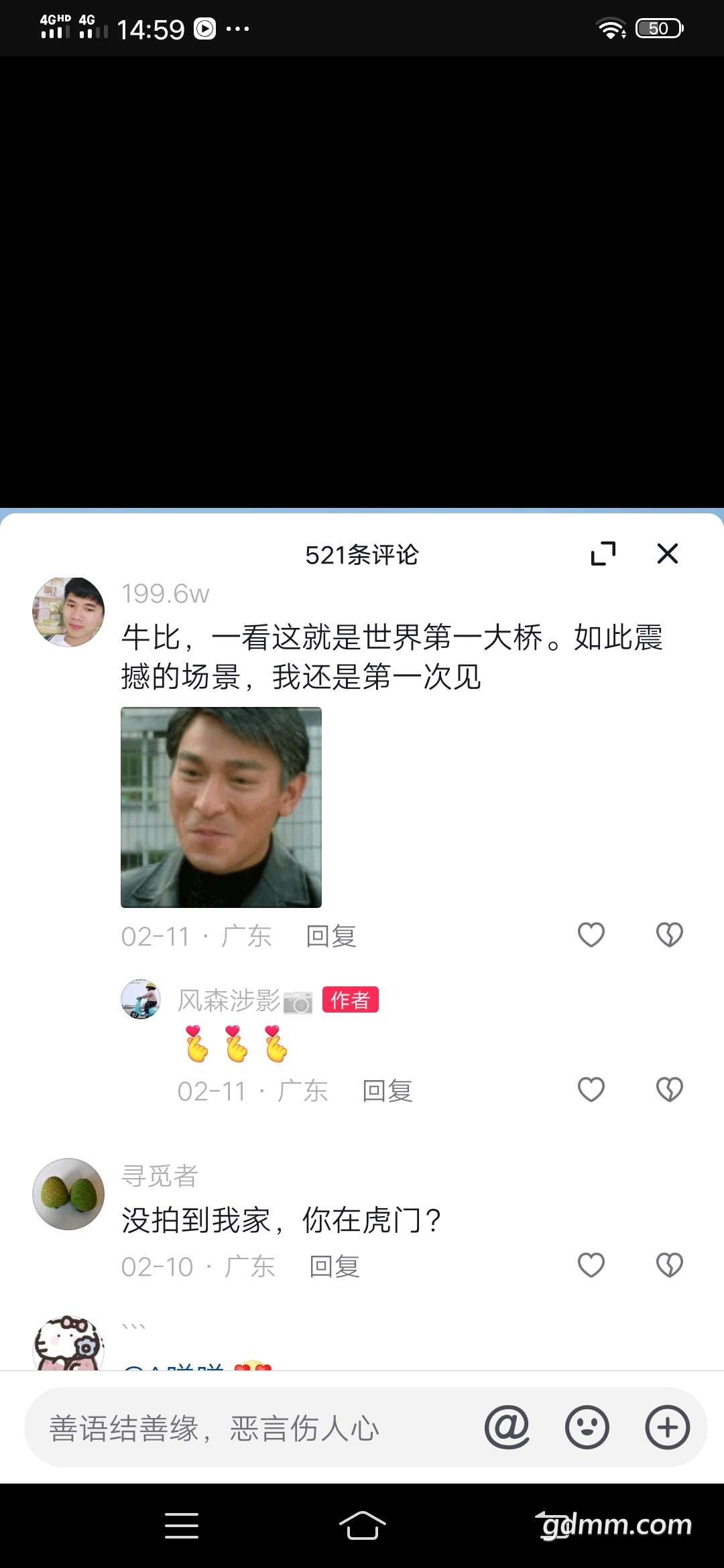
Task: Like 寻觅者's comment about 虎门
Action: [591, 1265]
